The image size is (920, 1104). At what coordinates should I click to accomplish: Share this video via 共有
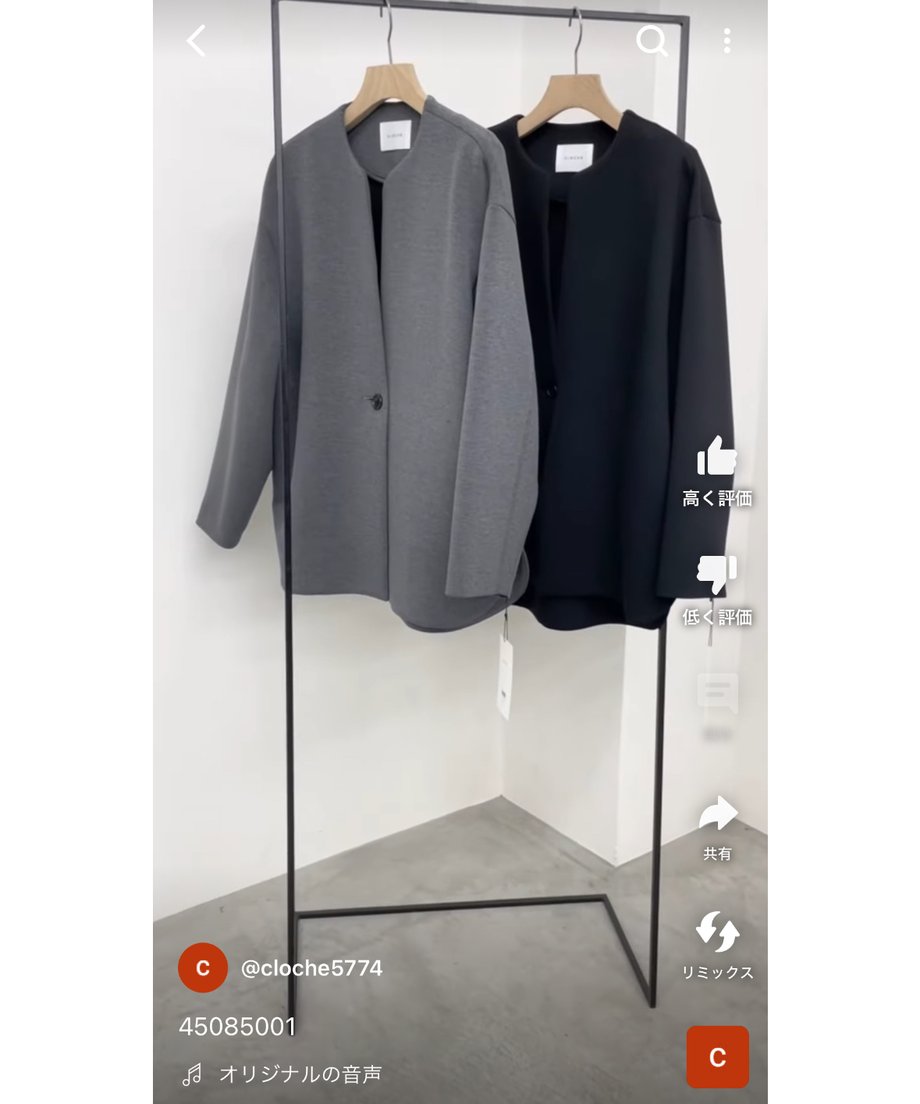[717, 814]
